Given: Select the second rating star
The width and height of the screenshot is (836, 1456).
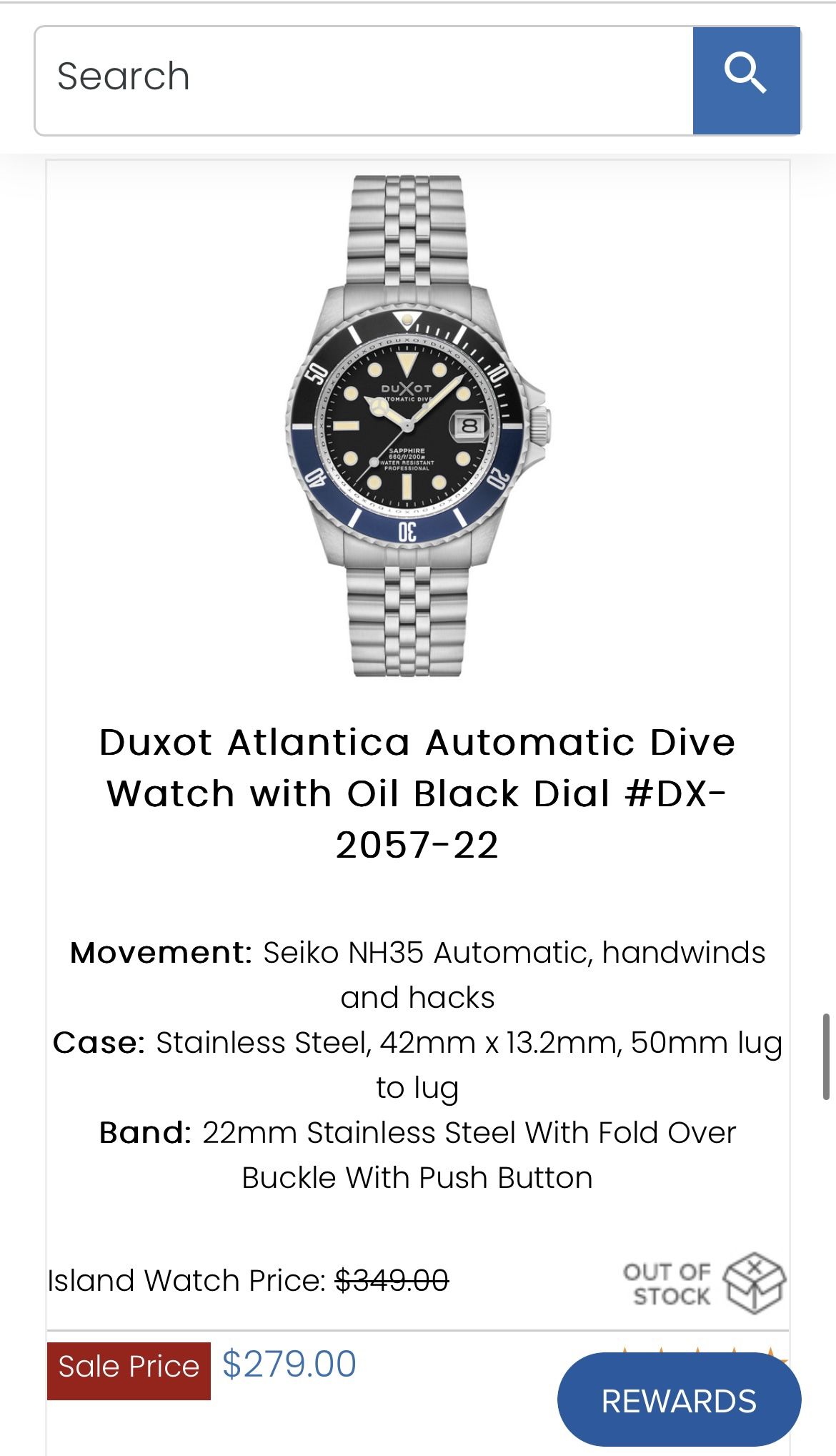Looking at the screenshot, I should [661, 1349].
